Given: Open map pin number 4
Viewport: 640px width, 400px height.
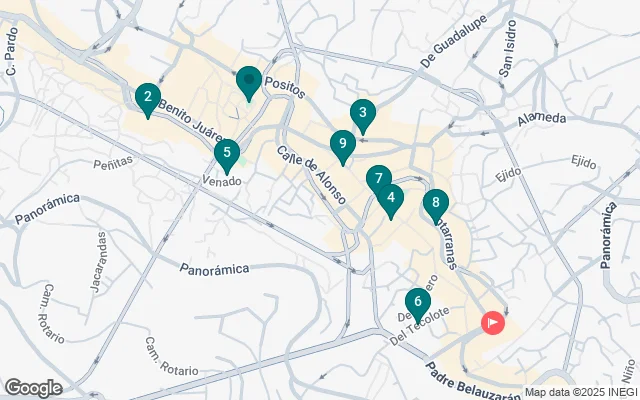Looking at the screenshot, I should click(390, 198).
